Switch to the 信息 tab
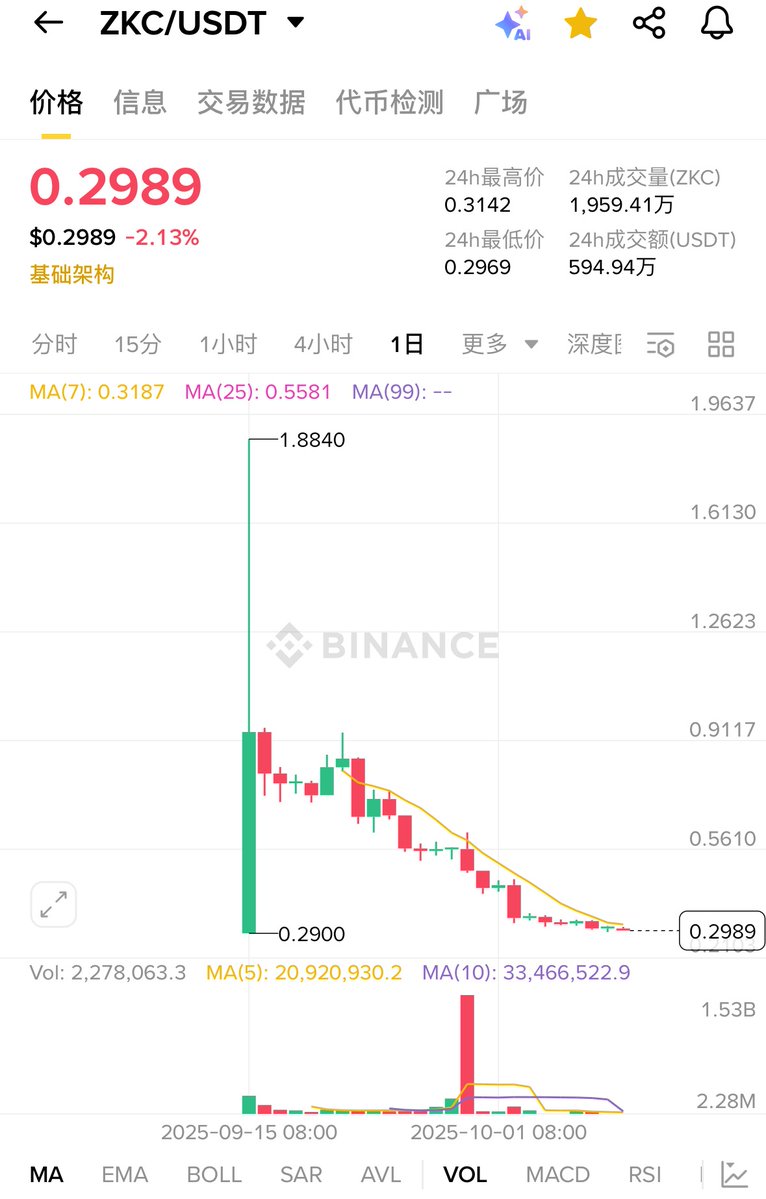 [140, 102]
